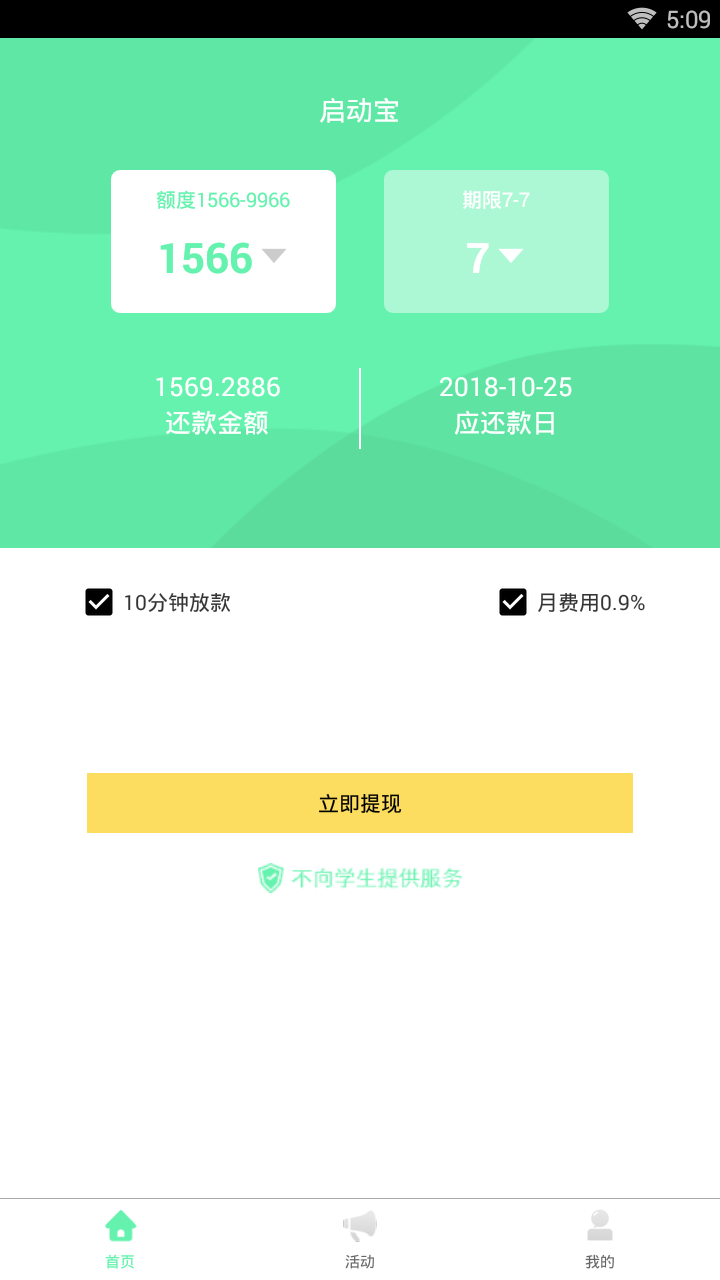Toggle the 月费用0.9% checkbox
The width and height of the screenshot is (720, 1280).
[513, 602]
